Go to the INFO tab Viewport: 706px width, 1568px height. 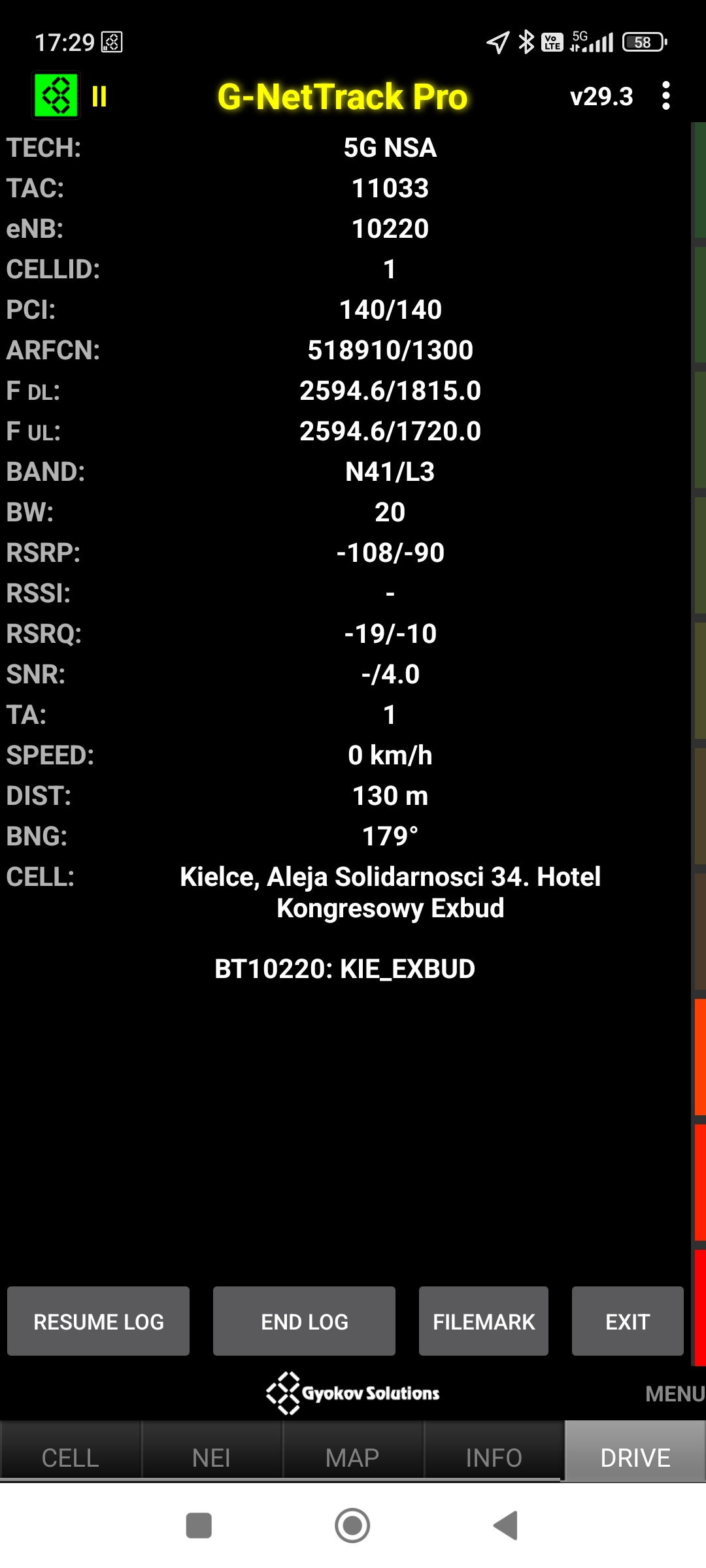tap(494, 1458)
